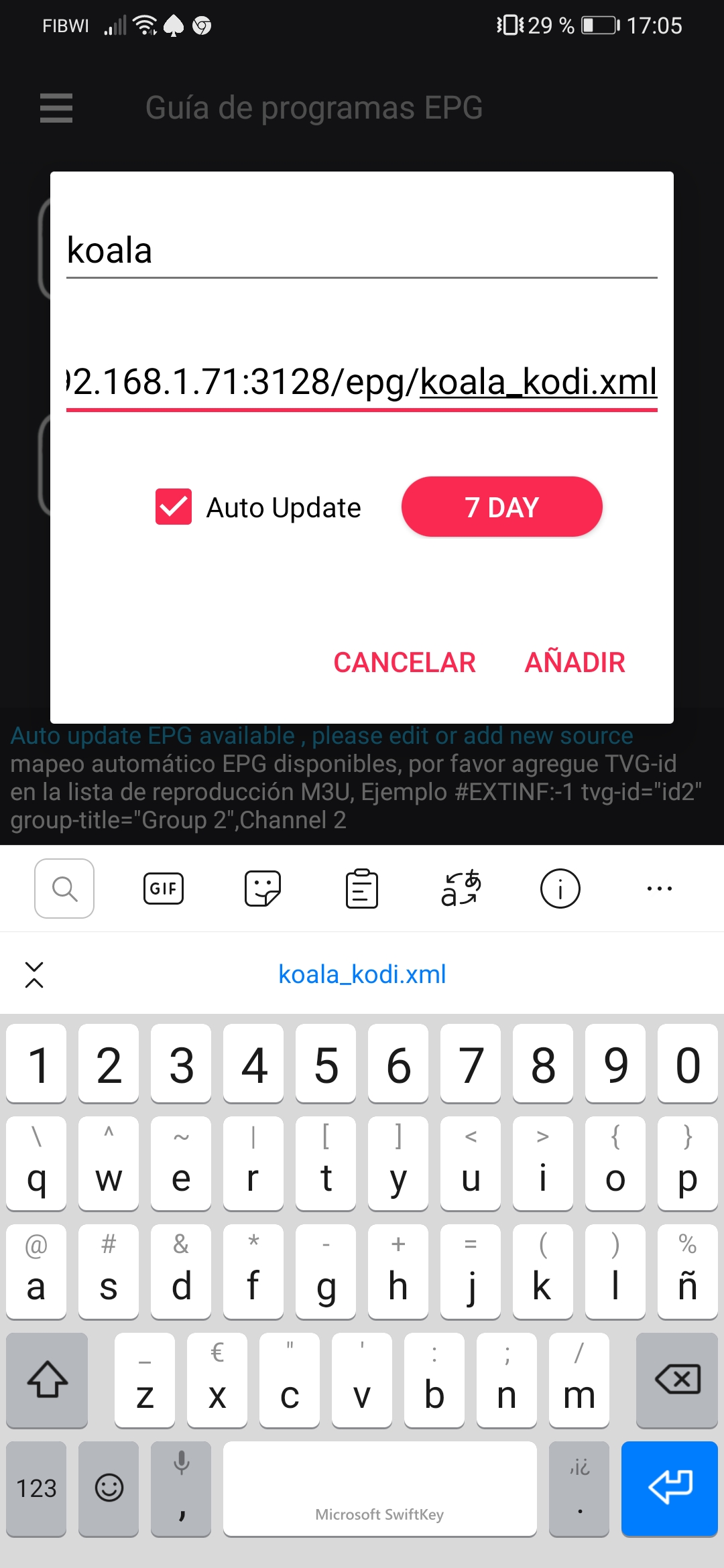Viewport: 724px width, 1568px height.
Task: Edit the EPG URL field
Action: point(361,382)
